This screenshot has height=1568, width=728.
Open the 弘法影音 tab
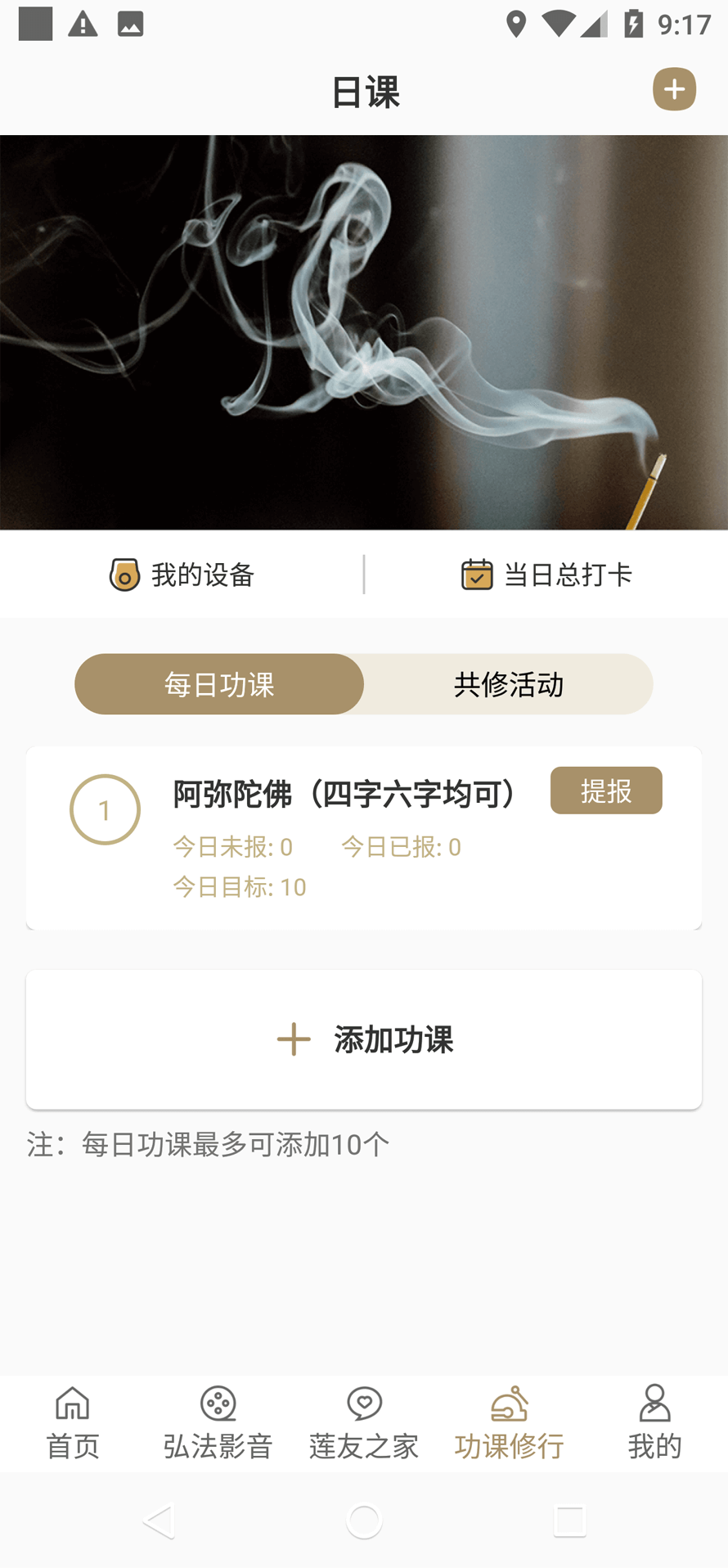(x=218, y=1423)
